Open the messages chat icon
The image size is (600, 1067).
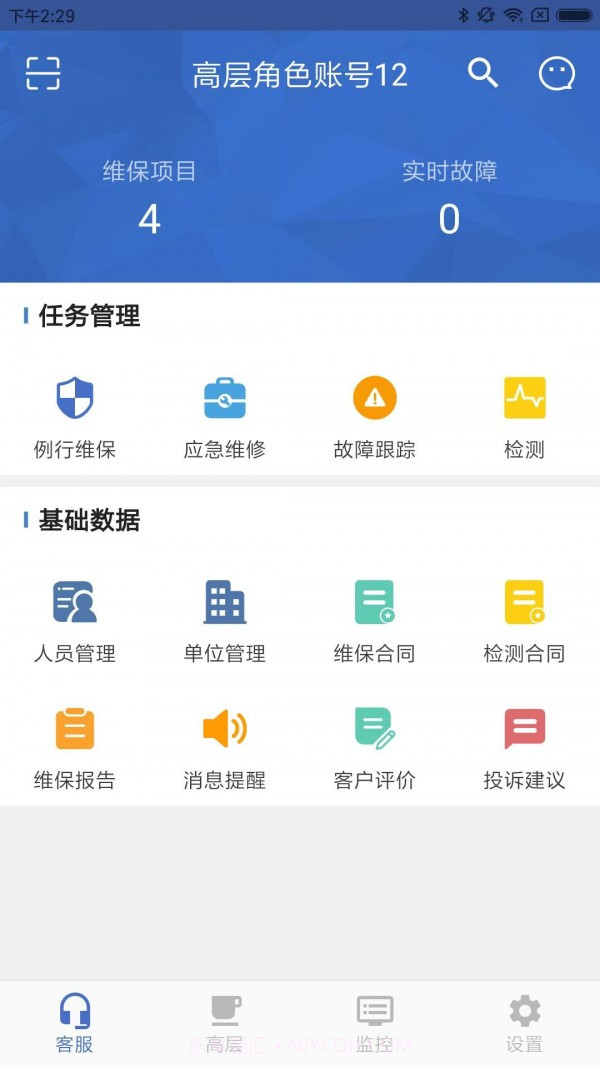tap(557, 74)
